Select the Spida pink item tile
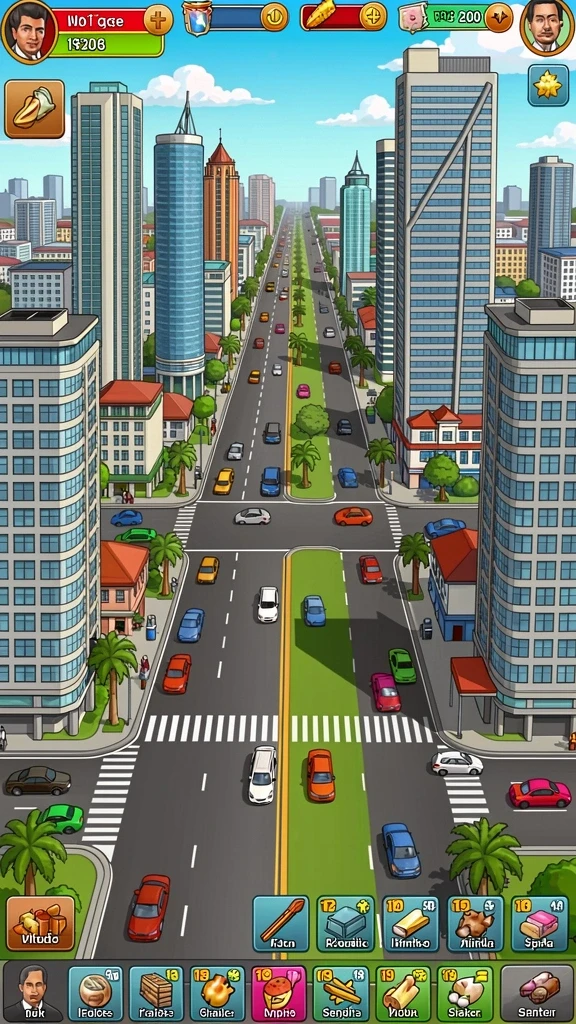This screenshot has height=1024, width=576. [x=539, y=923]
